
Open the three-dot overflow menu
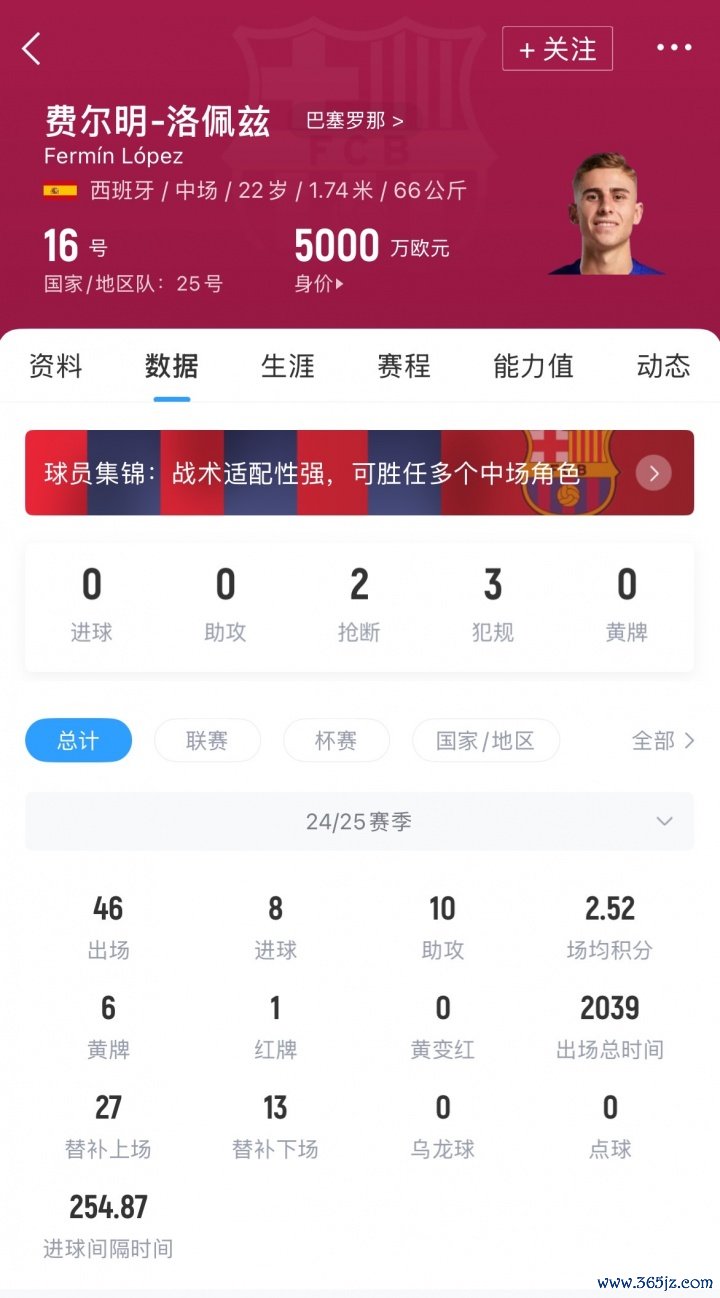tap(674, 48)
